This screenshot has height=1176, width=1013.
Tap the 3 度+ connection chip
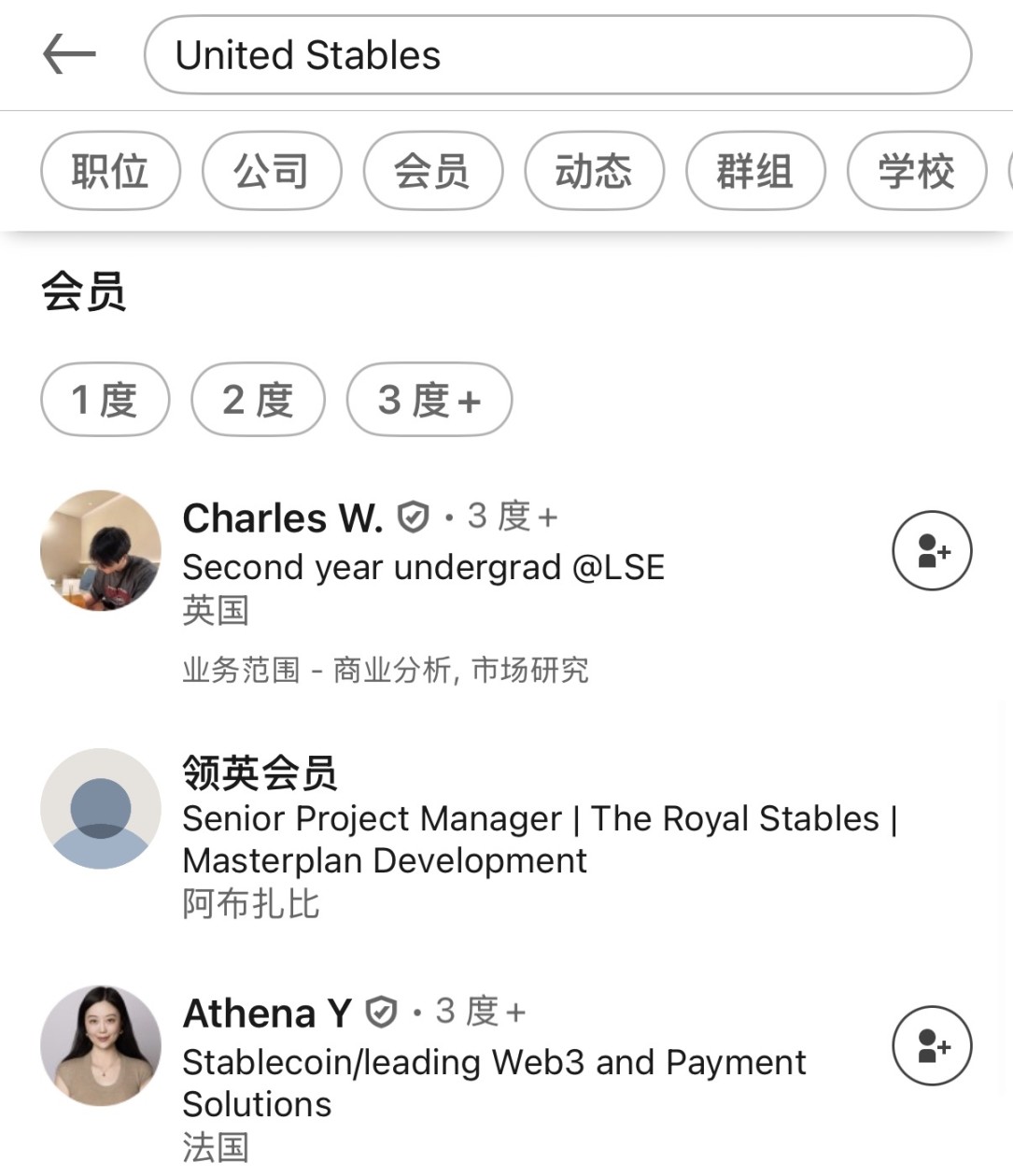pos(429,400)
